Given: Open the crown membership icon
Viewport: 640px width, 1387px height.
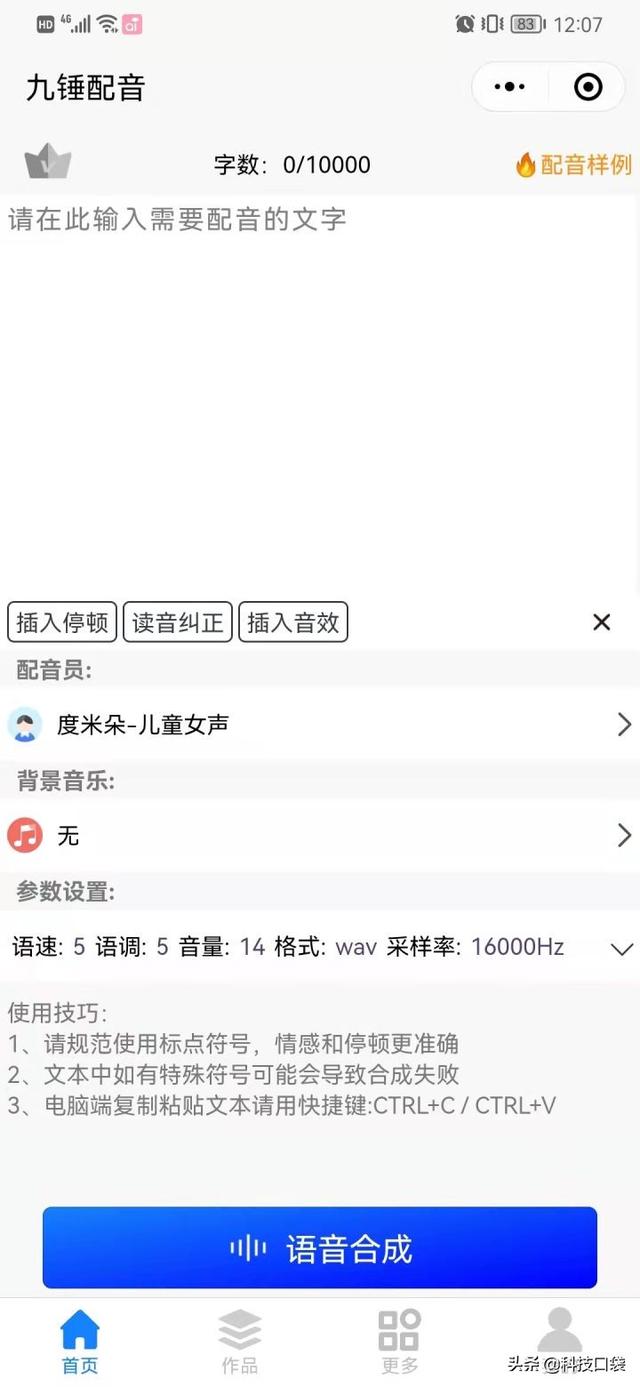Looking at the screenshot, I should (x=48, y=162).
